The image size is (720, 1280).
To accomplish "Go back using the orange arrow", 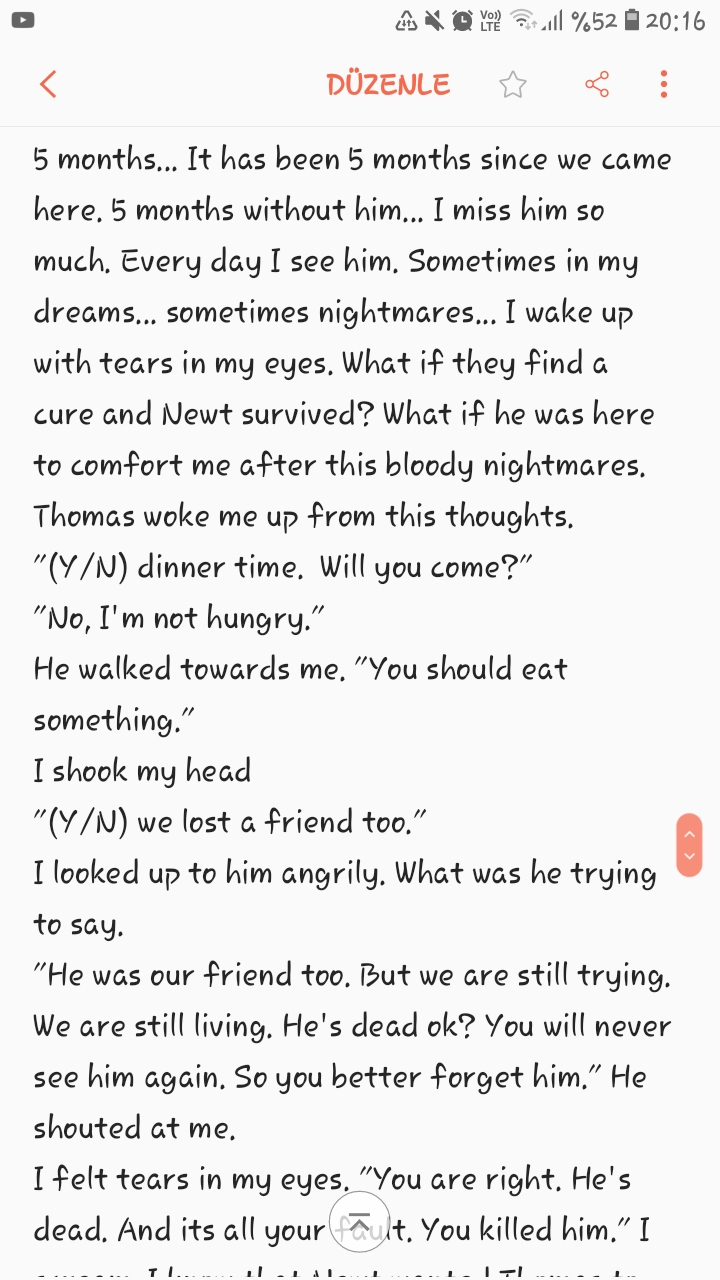I will point(48,84).
